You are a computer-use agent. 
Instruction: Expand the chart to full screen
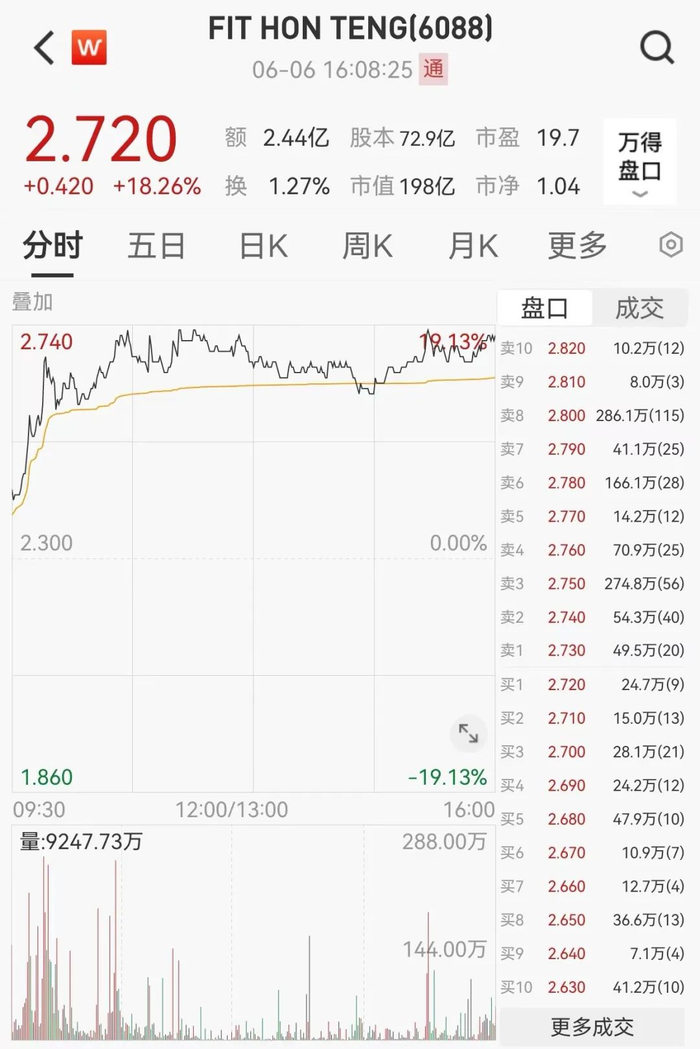468,734
